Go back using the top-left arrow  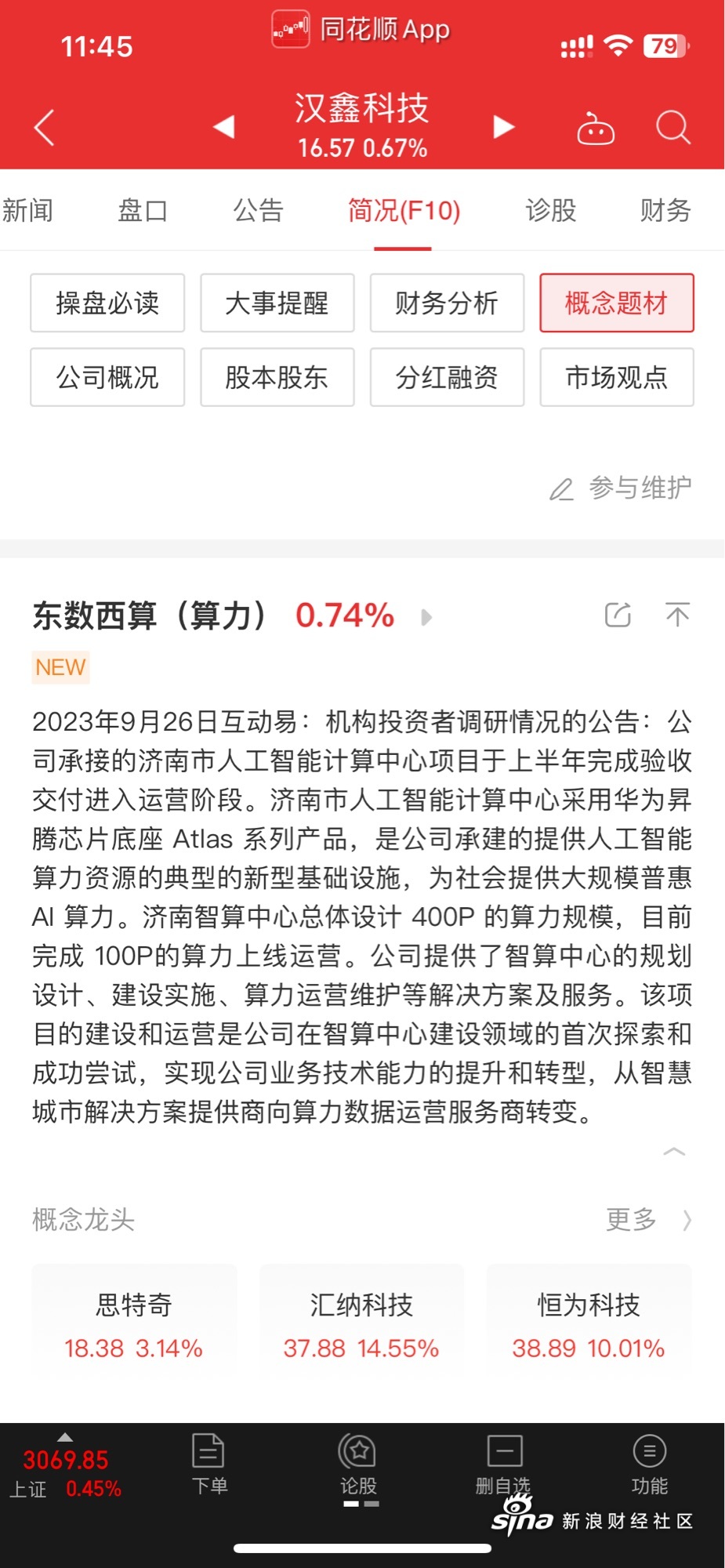[x=45, y=127]
